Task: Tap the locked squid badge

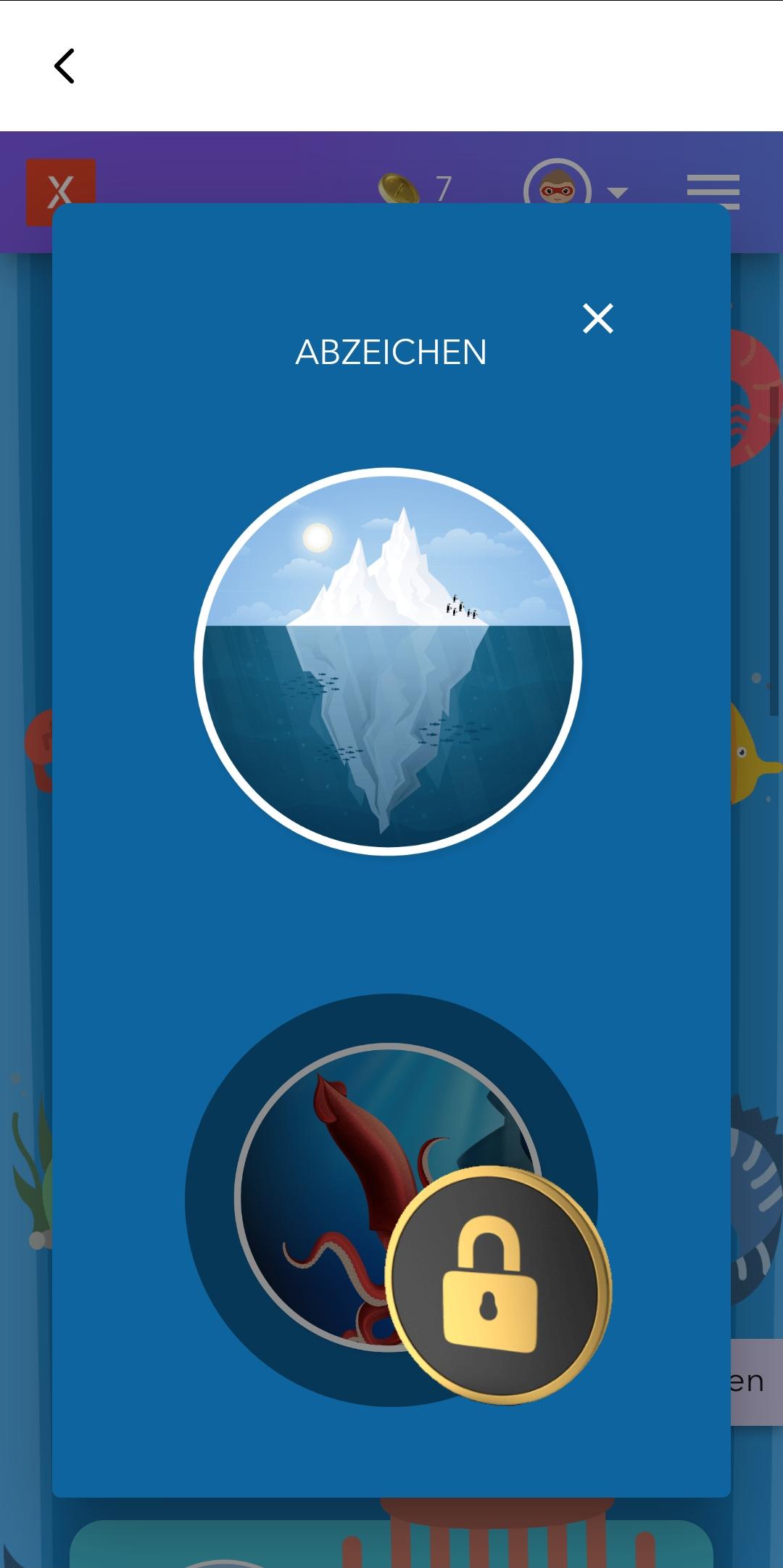Action: (x=391, y=1200)
